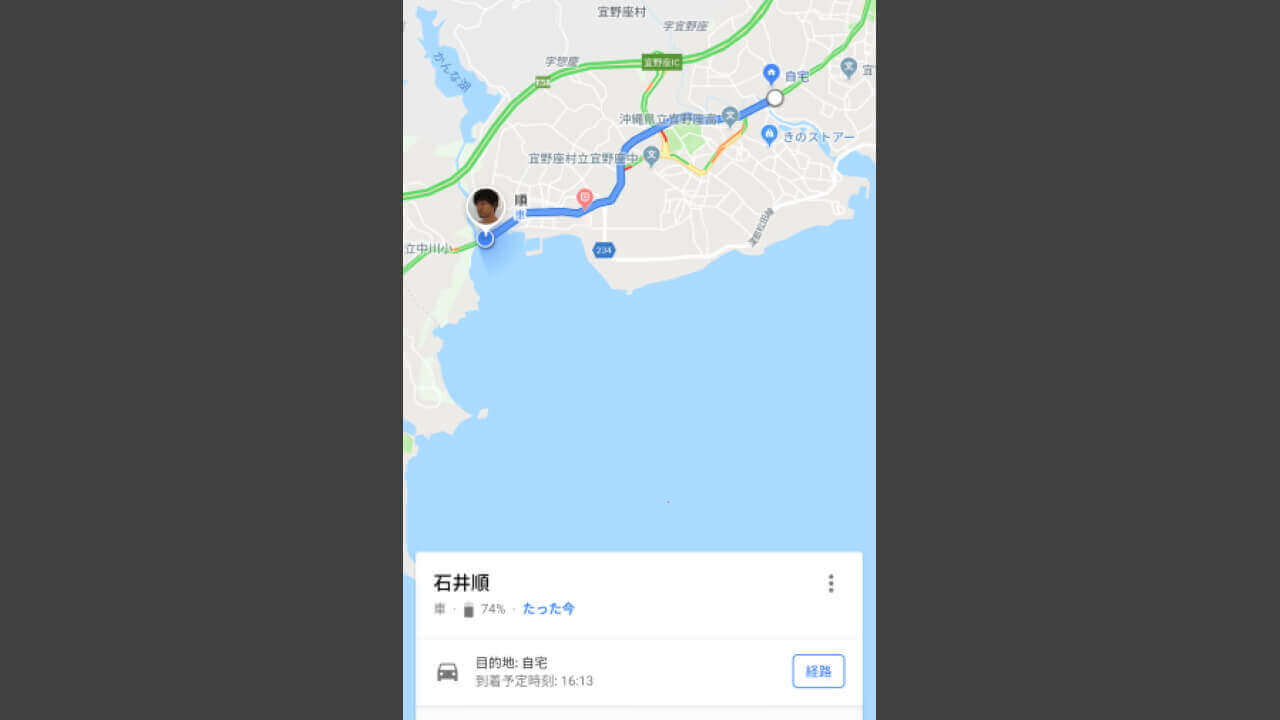Select the 自宅 home pin on map
The height and width of the screenshot is (720, 1280).
771,74
